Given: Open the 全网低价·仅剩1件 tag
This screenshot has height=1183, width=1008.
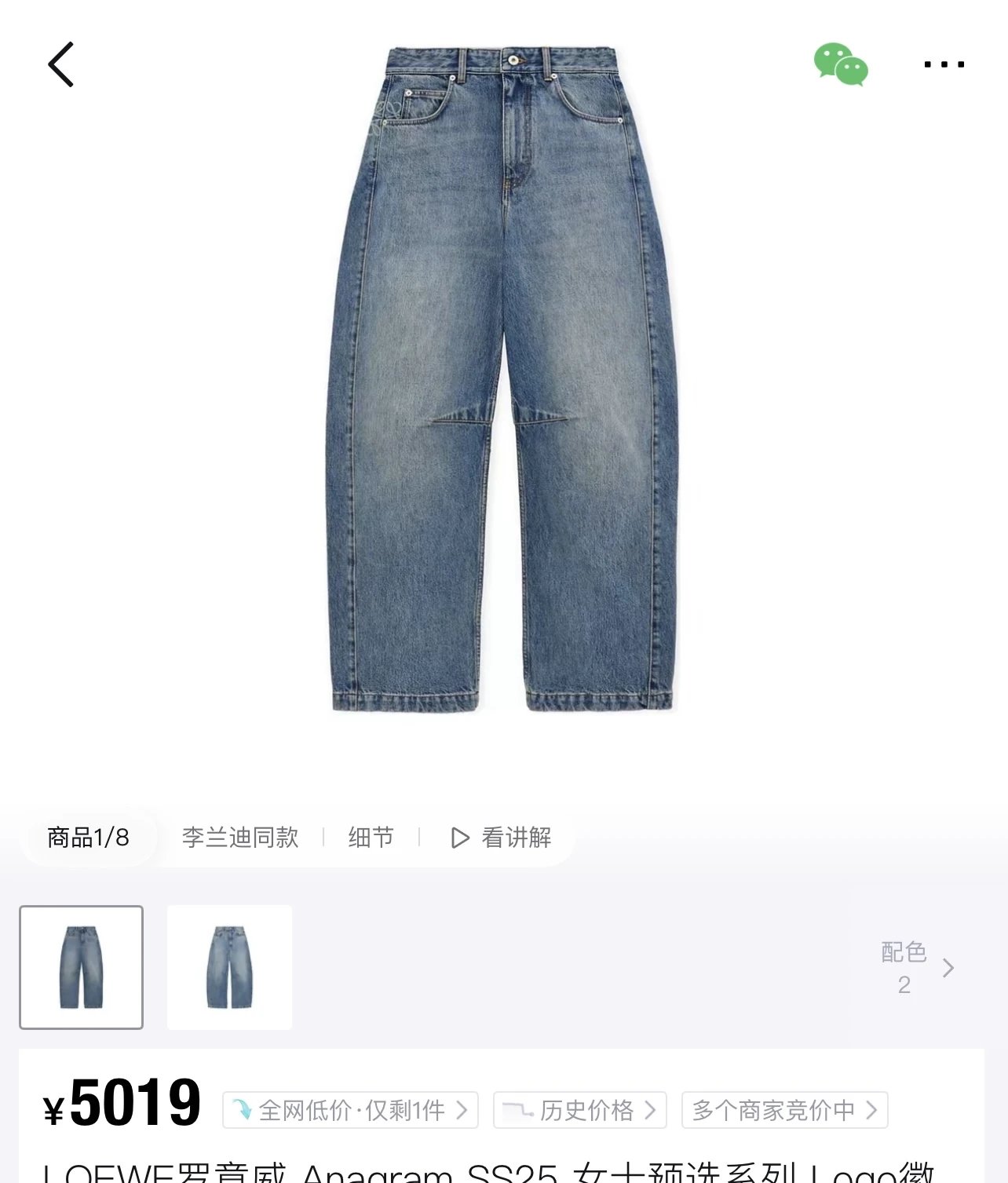Looking at the screenshot, I should 351,1110.
